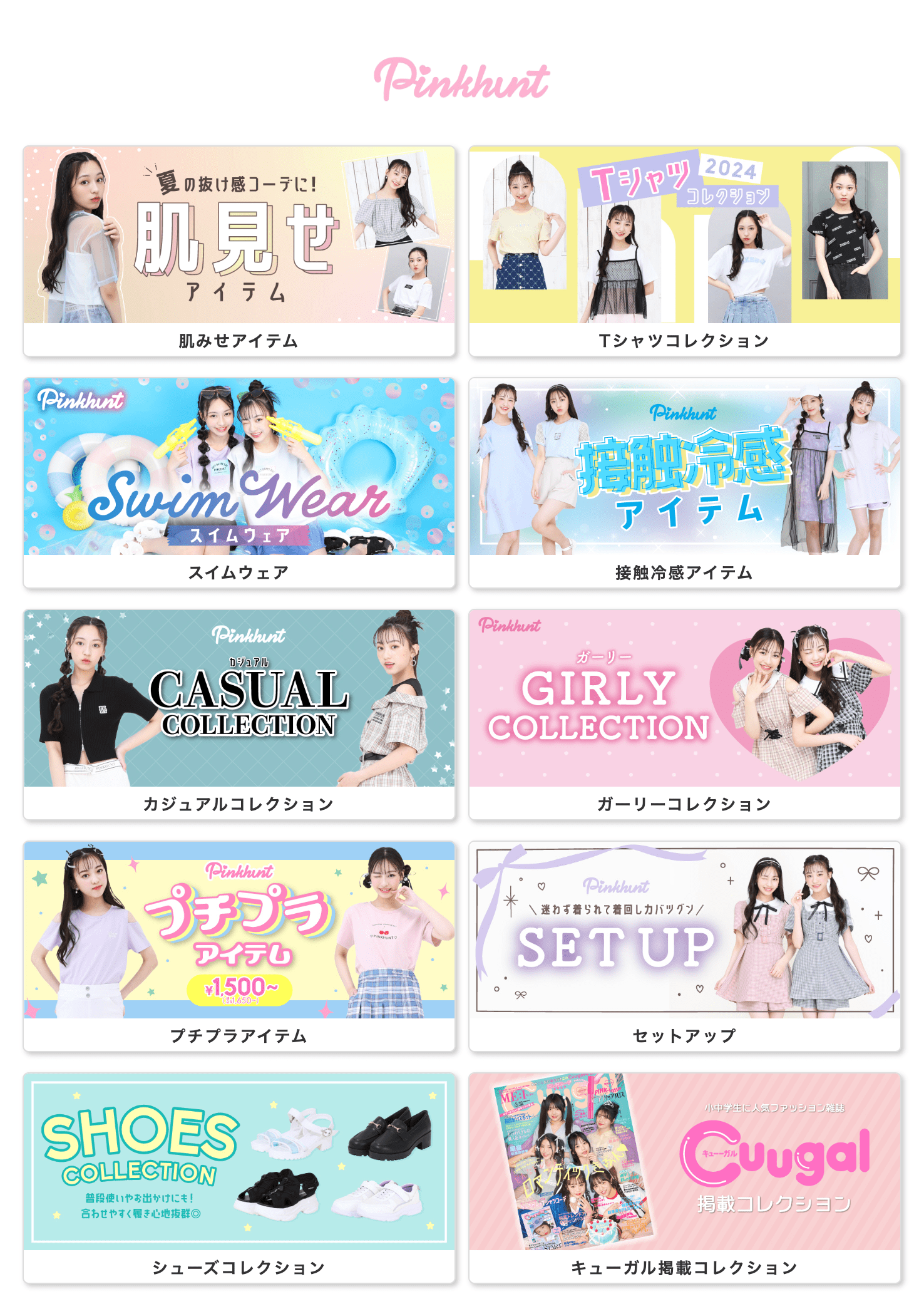Open the プチプラアイテム card

pyautogui.click(x=239, y=946)
